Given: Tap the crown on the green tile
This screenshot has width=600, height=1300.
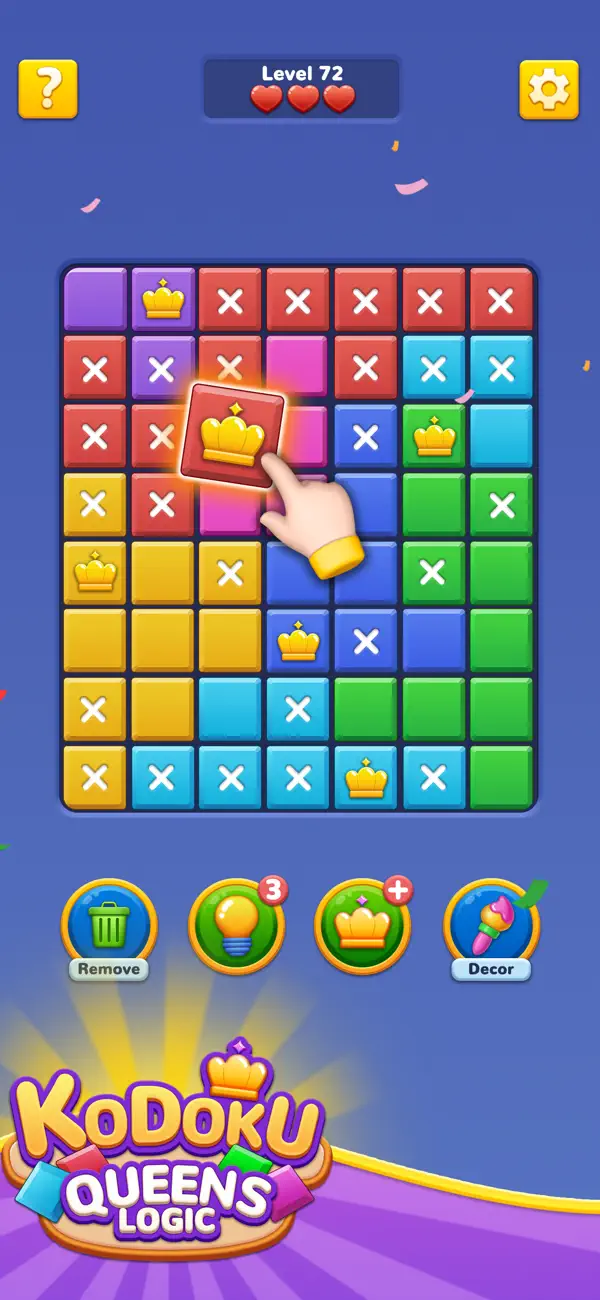Looking at the screenshot, I should pyautogui.click(x=434, y=436).
